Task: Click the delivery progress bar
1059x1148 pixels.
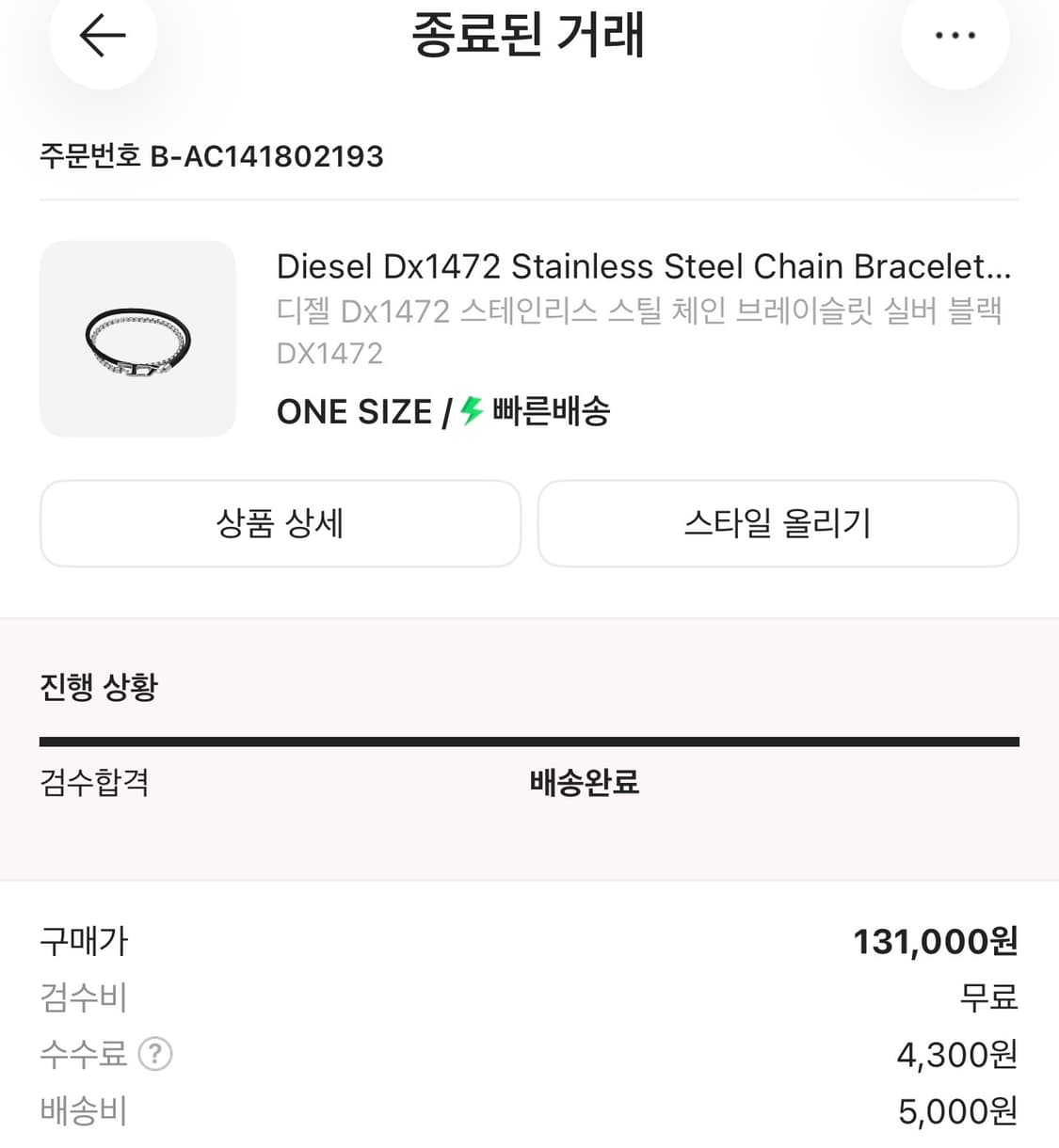Action: coord(527,741)
